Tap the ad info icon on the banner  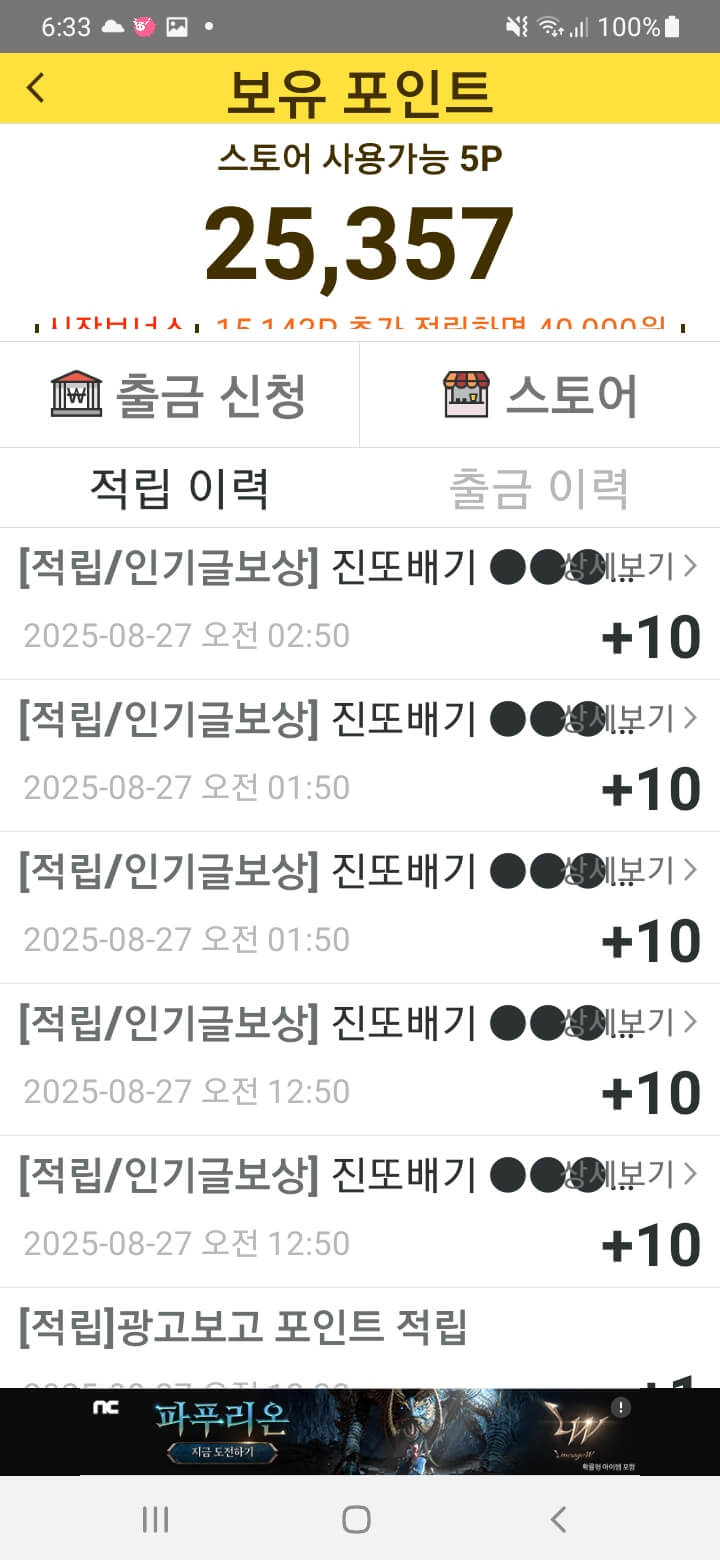621,1408
